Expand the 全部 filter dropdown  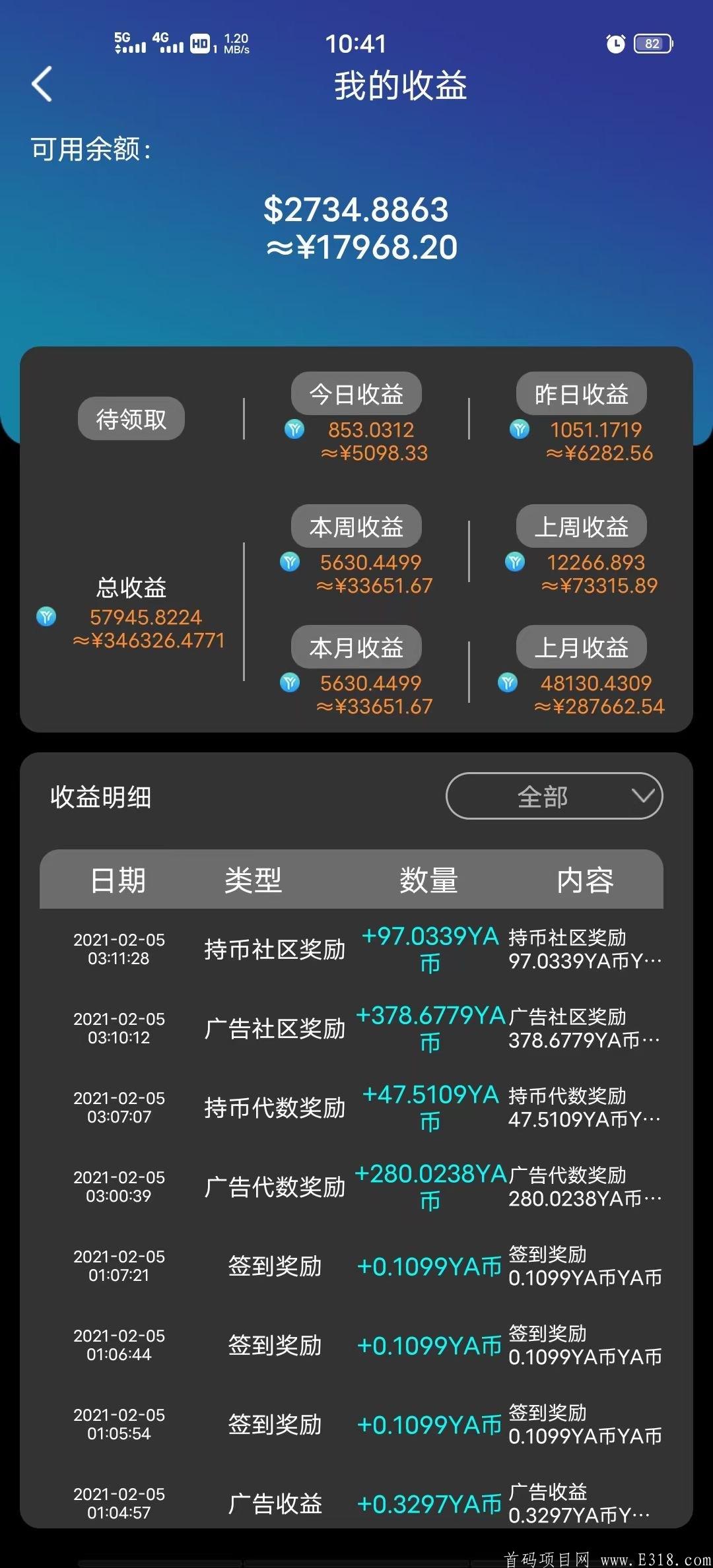tap(554, 796)
